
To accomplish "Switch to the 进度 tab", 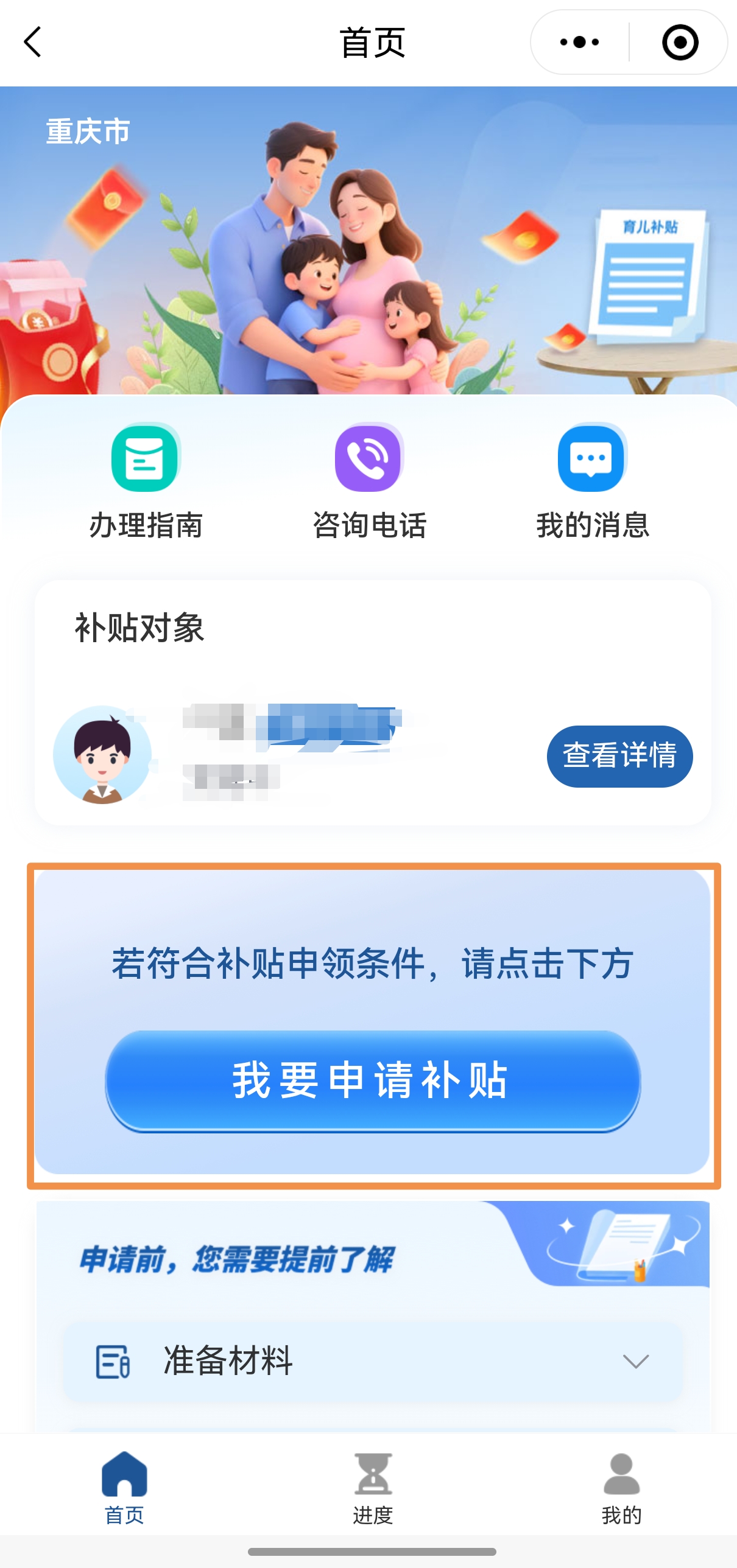I will pyautogui.click(x=373, y=1488).
